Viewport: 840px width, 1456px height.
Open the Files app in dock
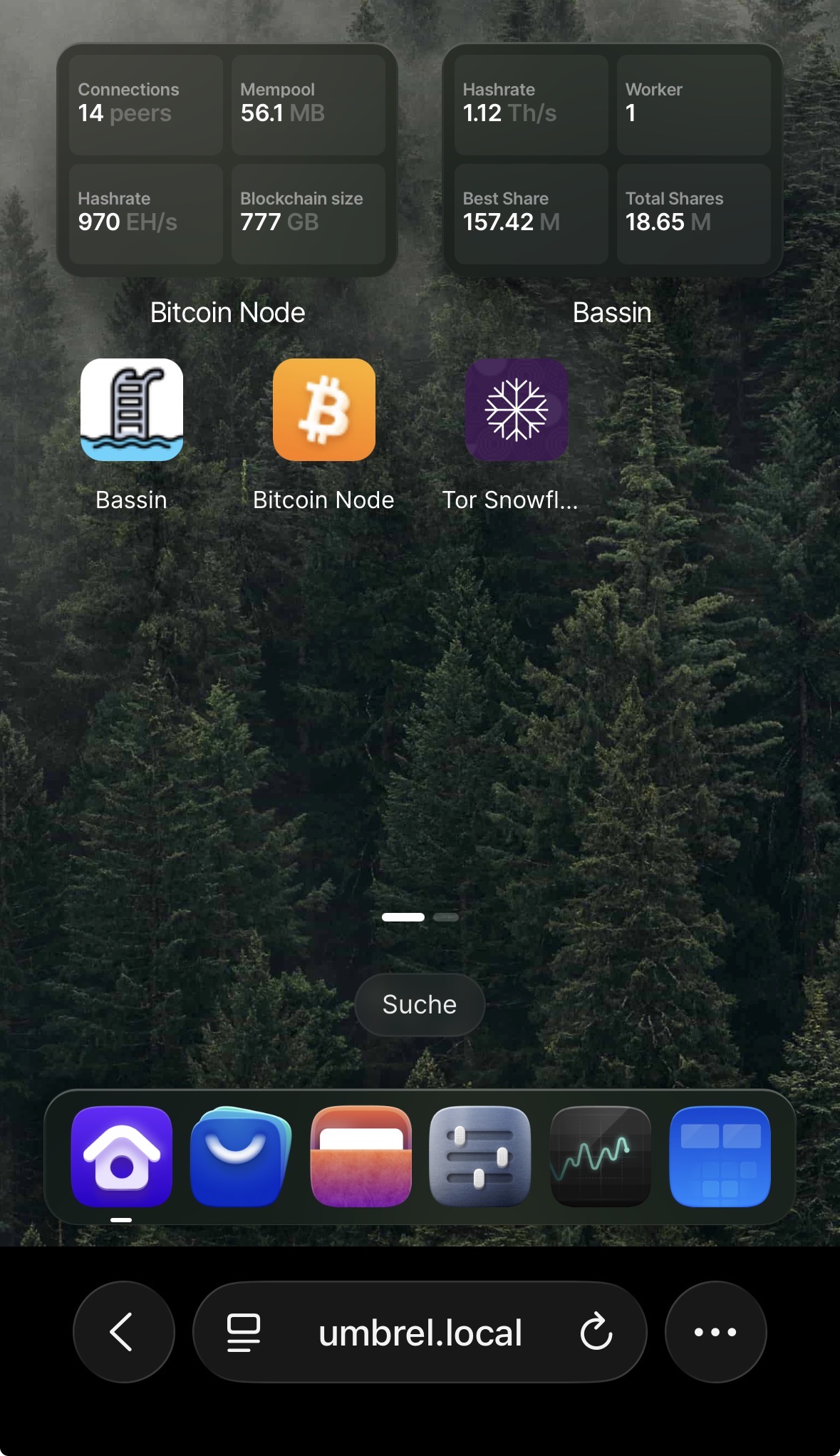pos(361,1156)
